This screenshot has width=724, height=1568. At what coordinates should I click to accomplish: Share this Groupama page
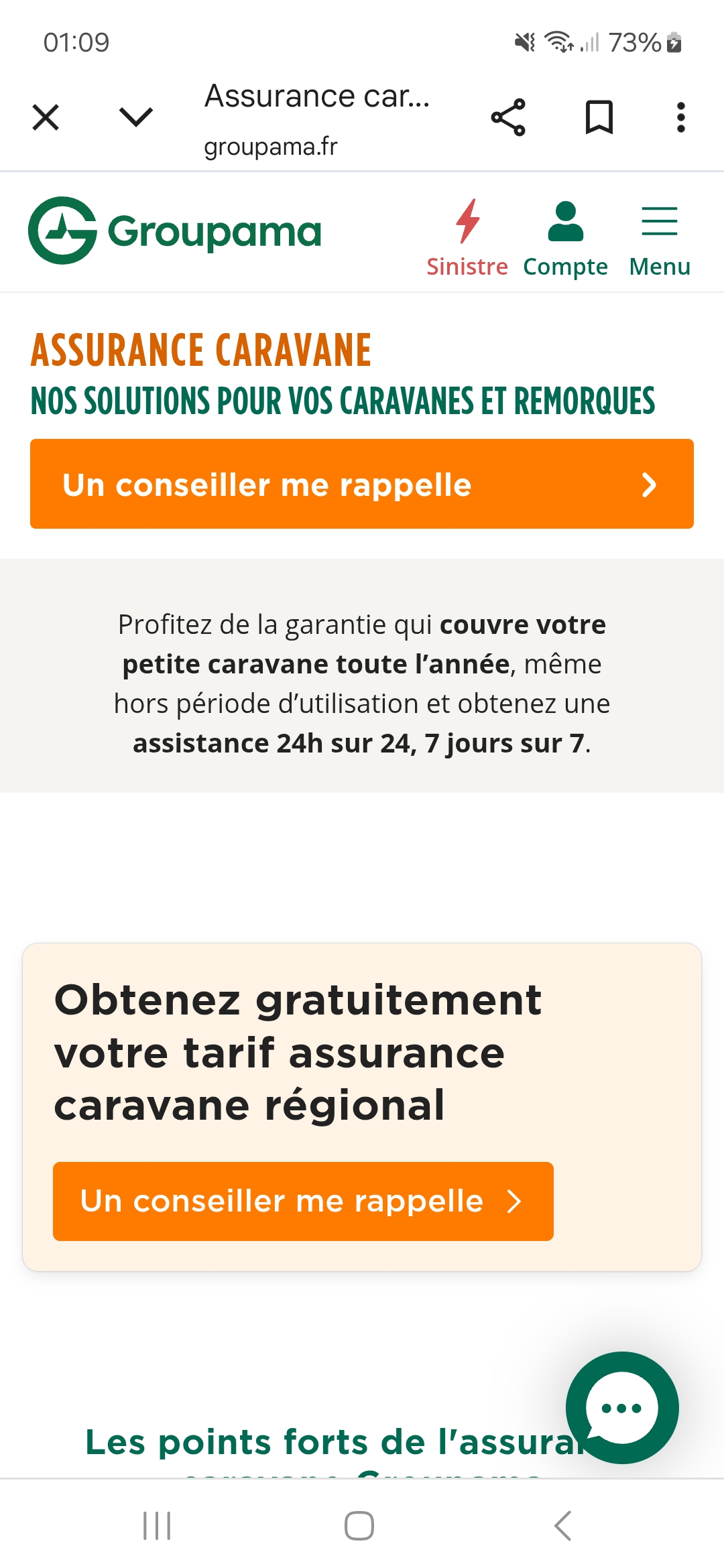tap(508, 118)
